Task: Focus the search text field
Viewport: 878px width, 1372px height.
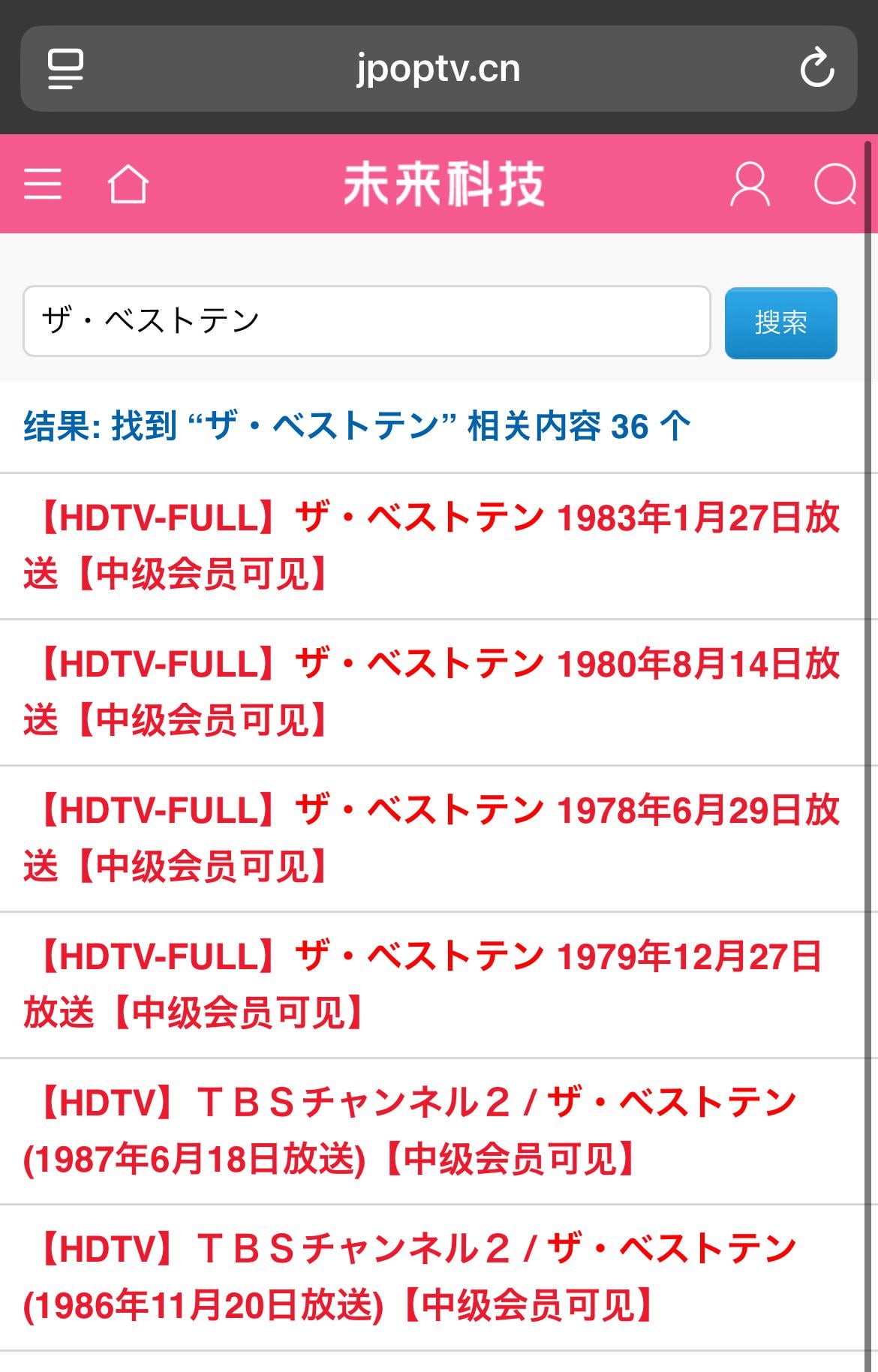Action: click(x=366, y=321)
